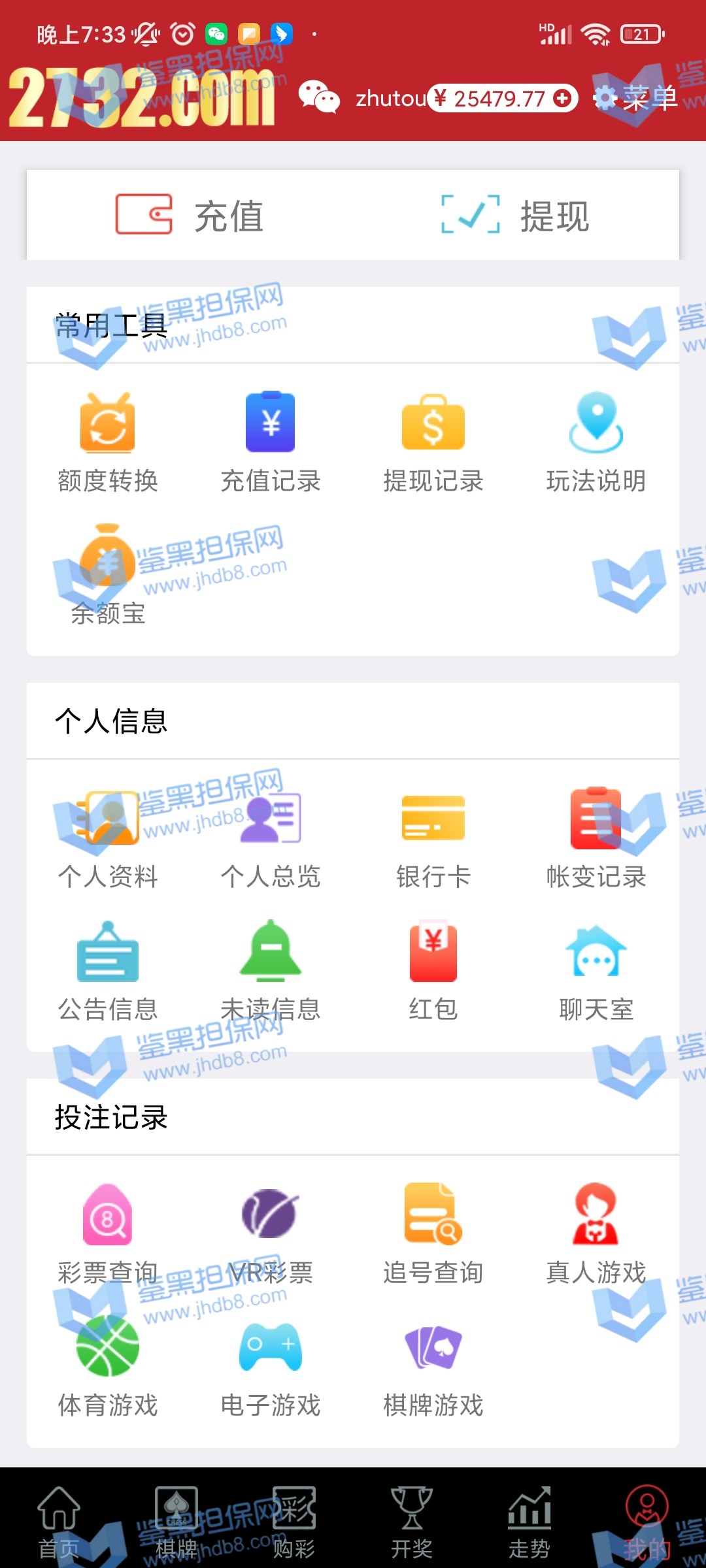The image size is (706, 1568).
Task: Switch to the 走势 trends tab
Action: pos(529,1522)
